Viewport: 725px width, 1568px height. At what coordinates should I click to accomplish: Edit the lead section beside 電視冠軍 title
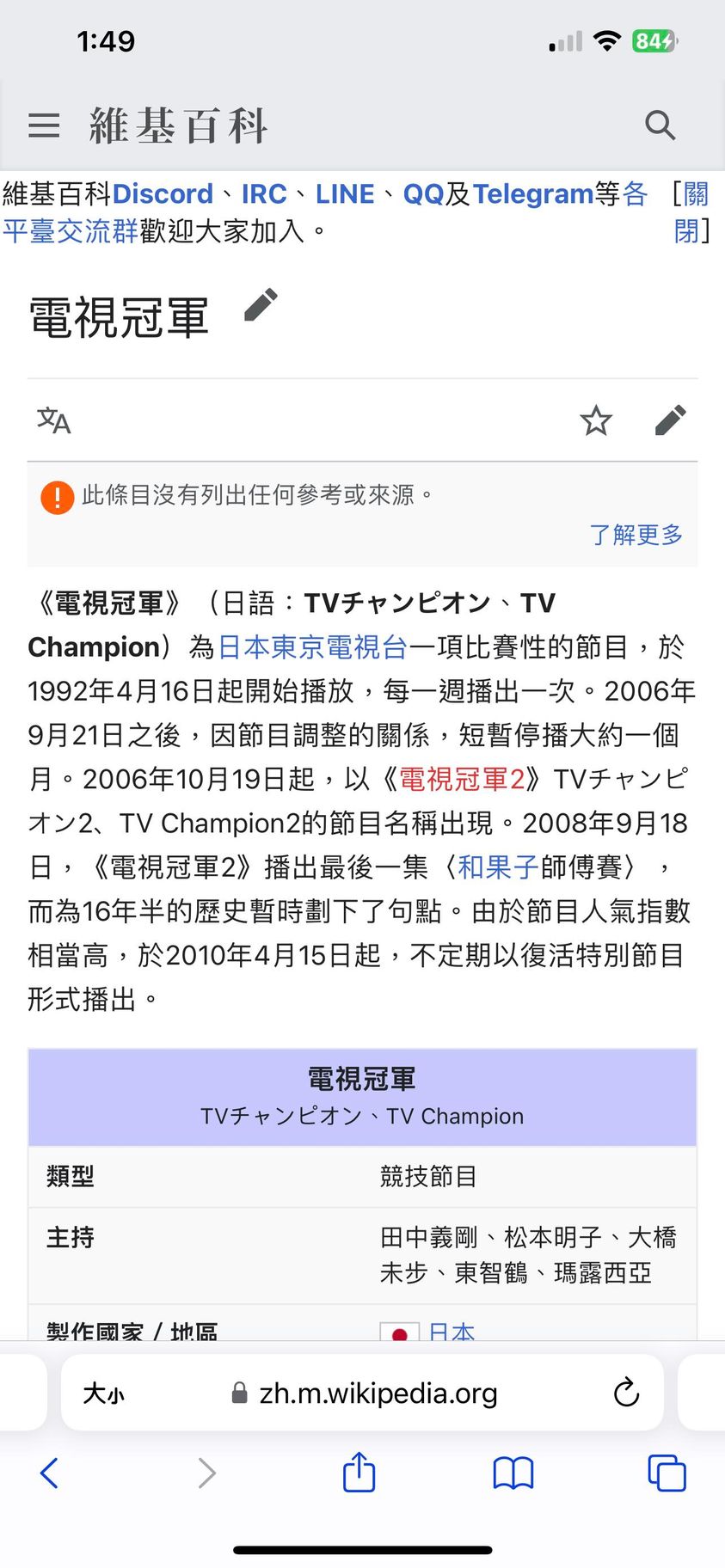pyautogui.click(x=261, y=305)
